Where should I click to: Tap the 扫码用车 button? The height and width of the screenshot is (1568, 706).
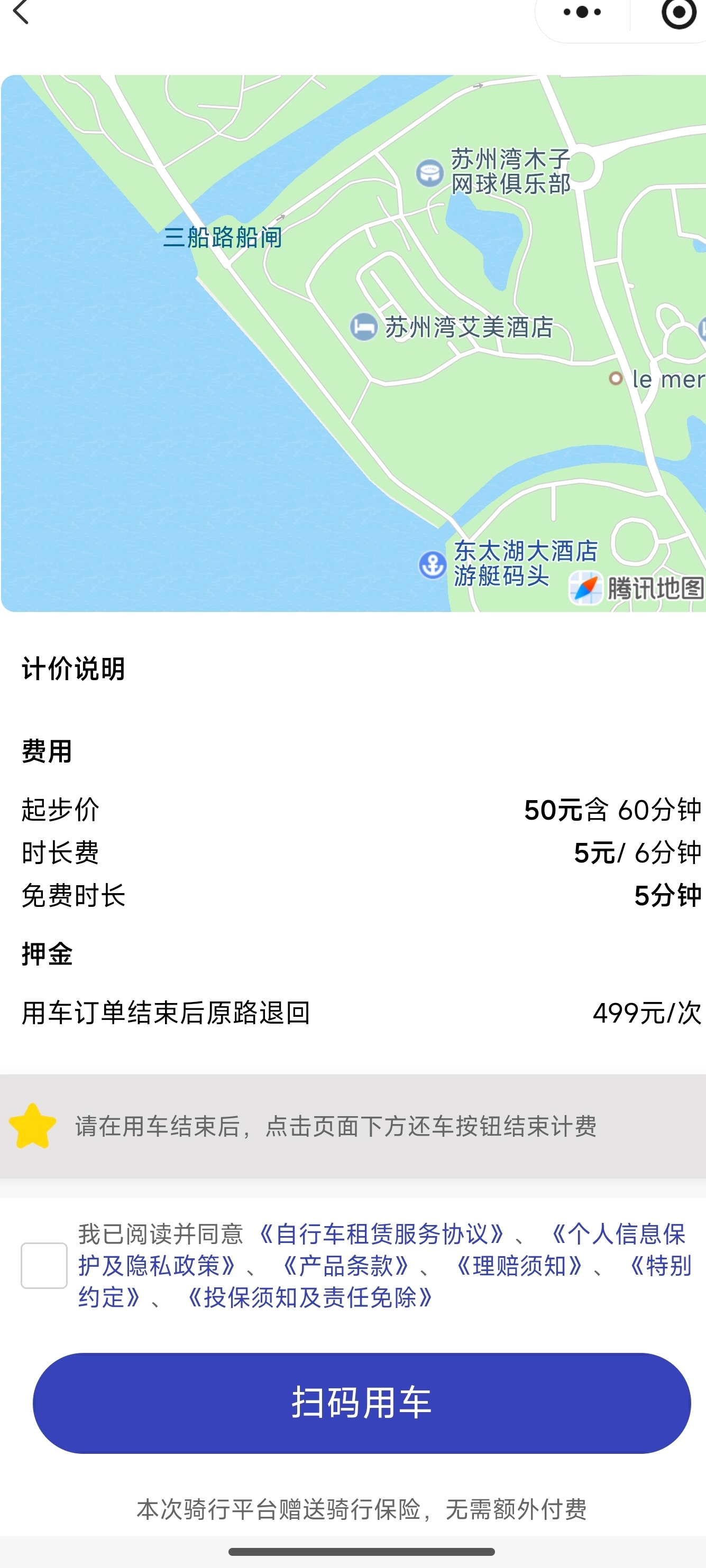click(362, 1403)
